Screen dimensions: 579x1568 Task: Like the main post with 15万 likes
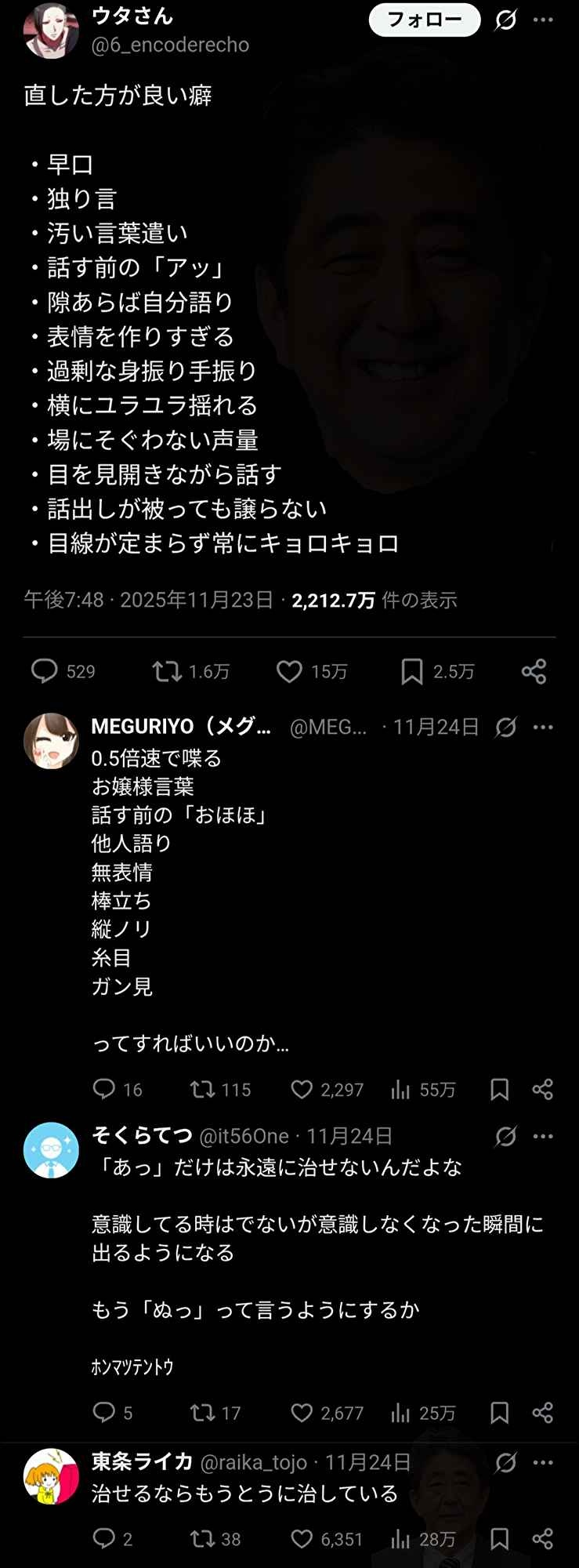(x=289, y=671)
